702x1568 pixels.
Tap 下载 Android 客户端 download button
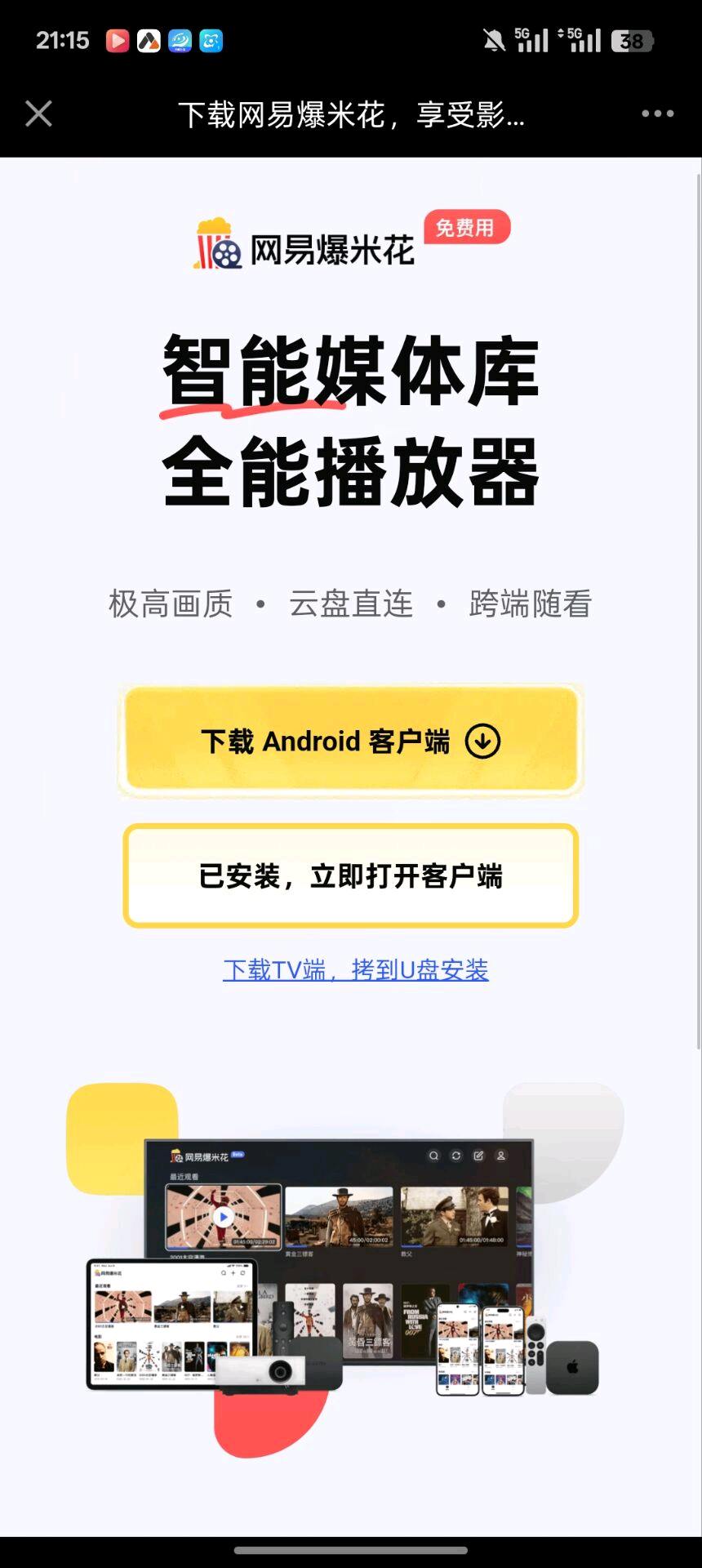(x=351, y=741)
